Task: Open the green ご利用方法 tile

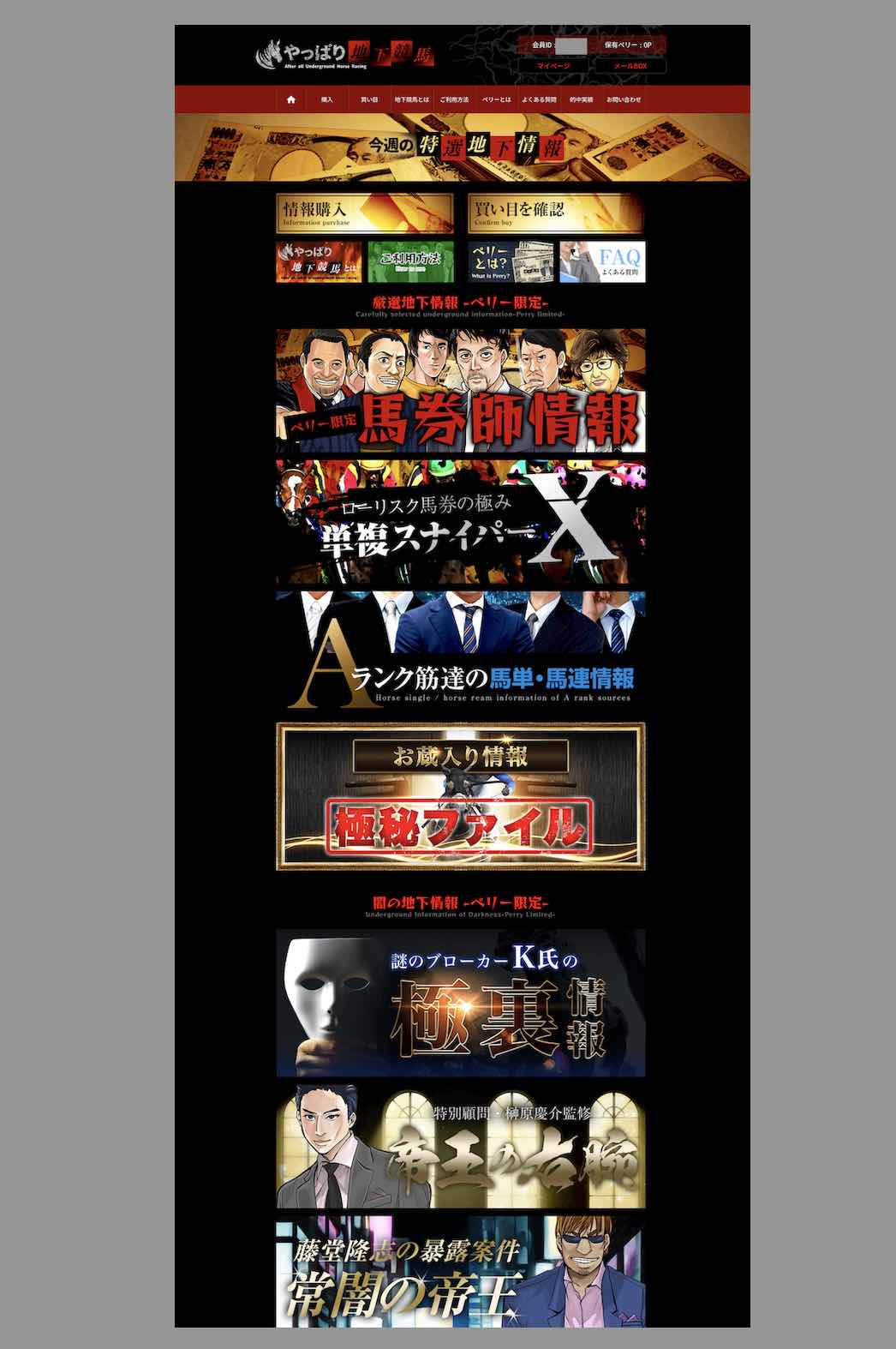Action: click(410, 261)
